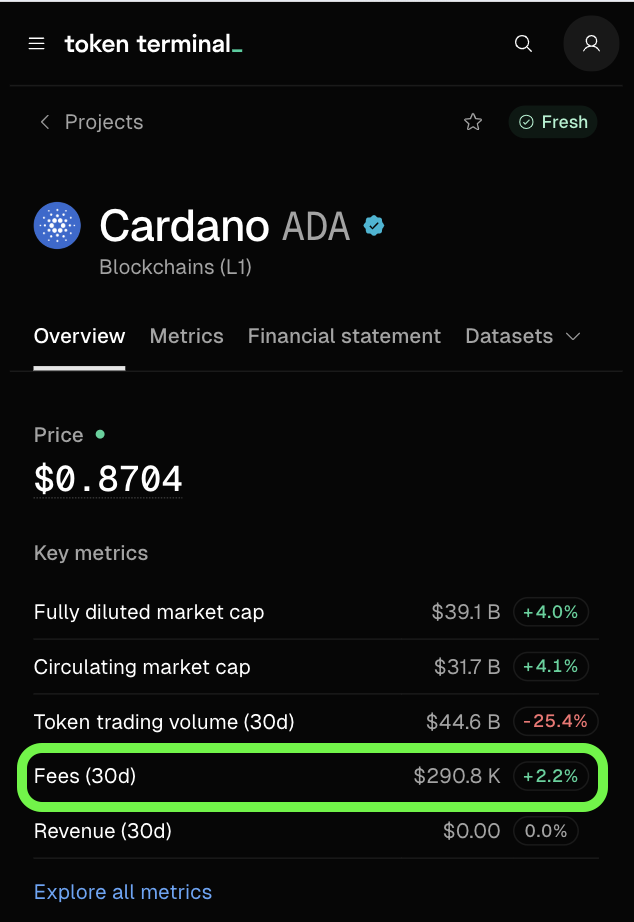Switch to the Financial statement tab
The width and height of the screenshot is (634, 922).
click(344, 336)
